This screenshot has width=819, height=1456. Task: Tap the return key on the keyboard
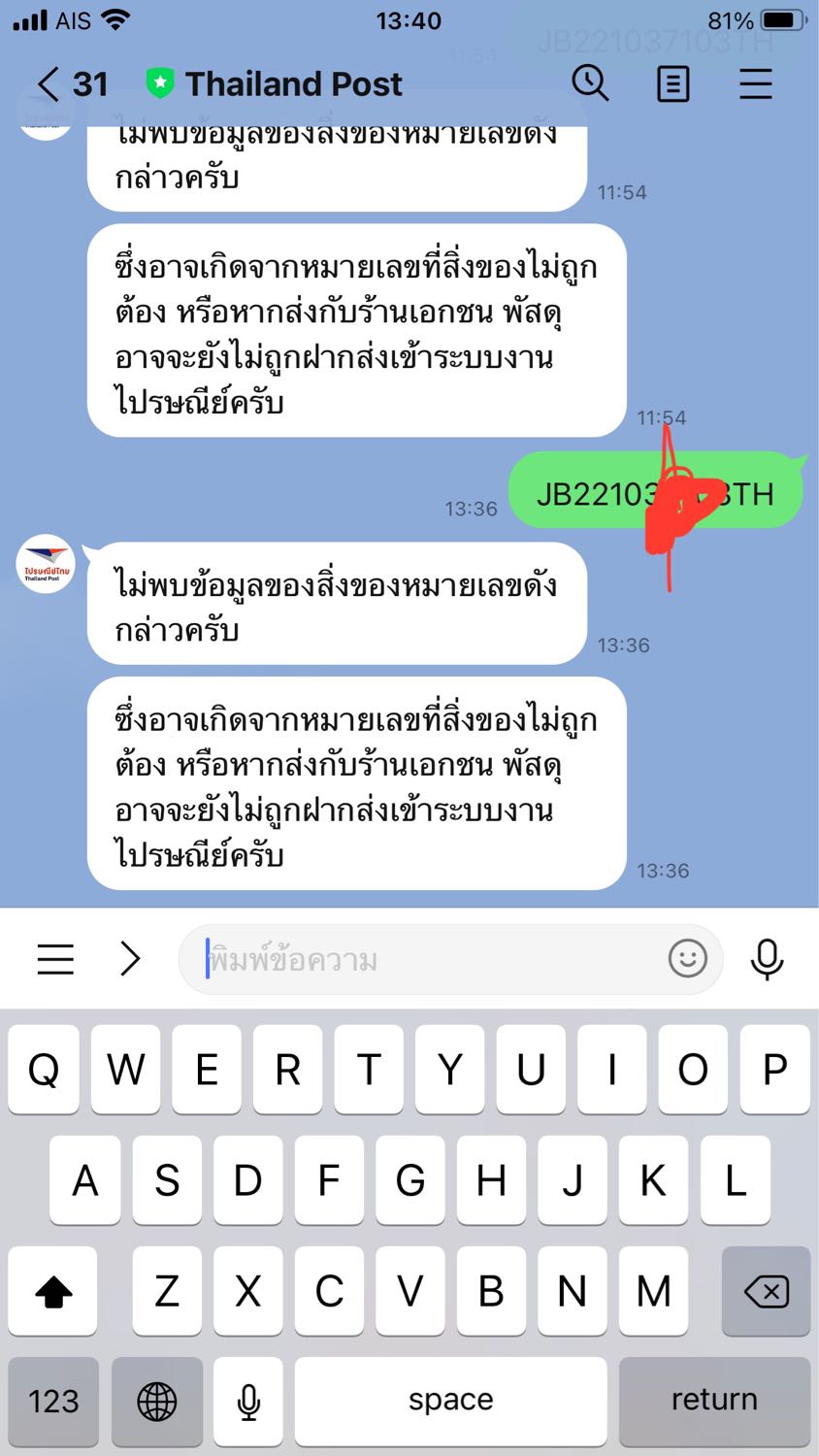714,1401
